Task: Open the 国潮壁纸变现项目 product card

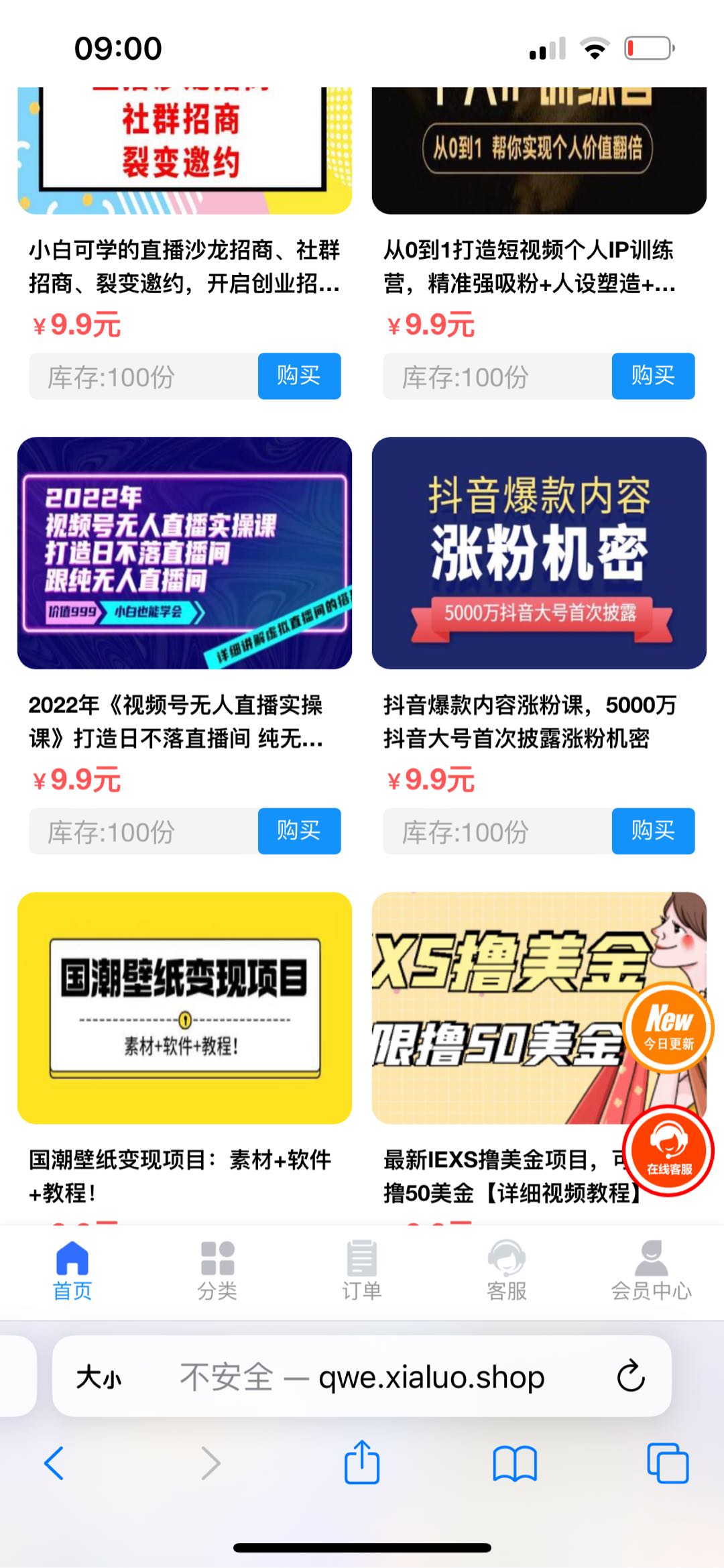Action: [x=184, y=1007]
